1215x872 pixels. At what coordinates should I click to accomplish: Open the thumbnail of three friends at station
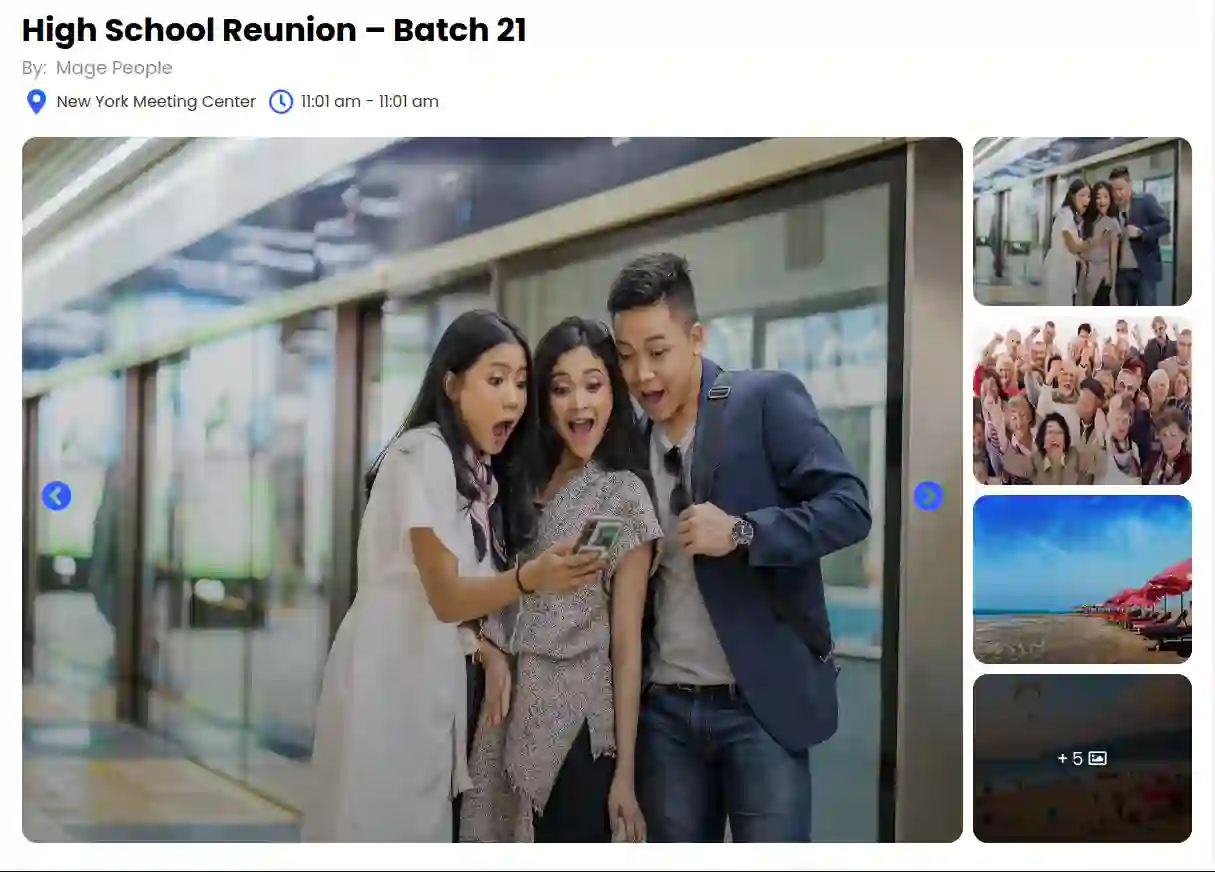[x=1082, y=221]
